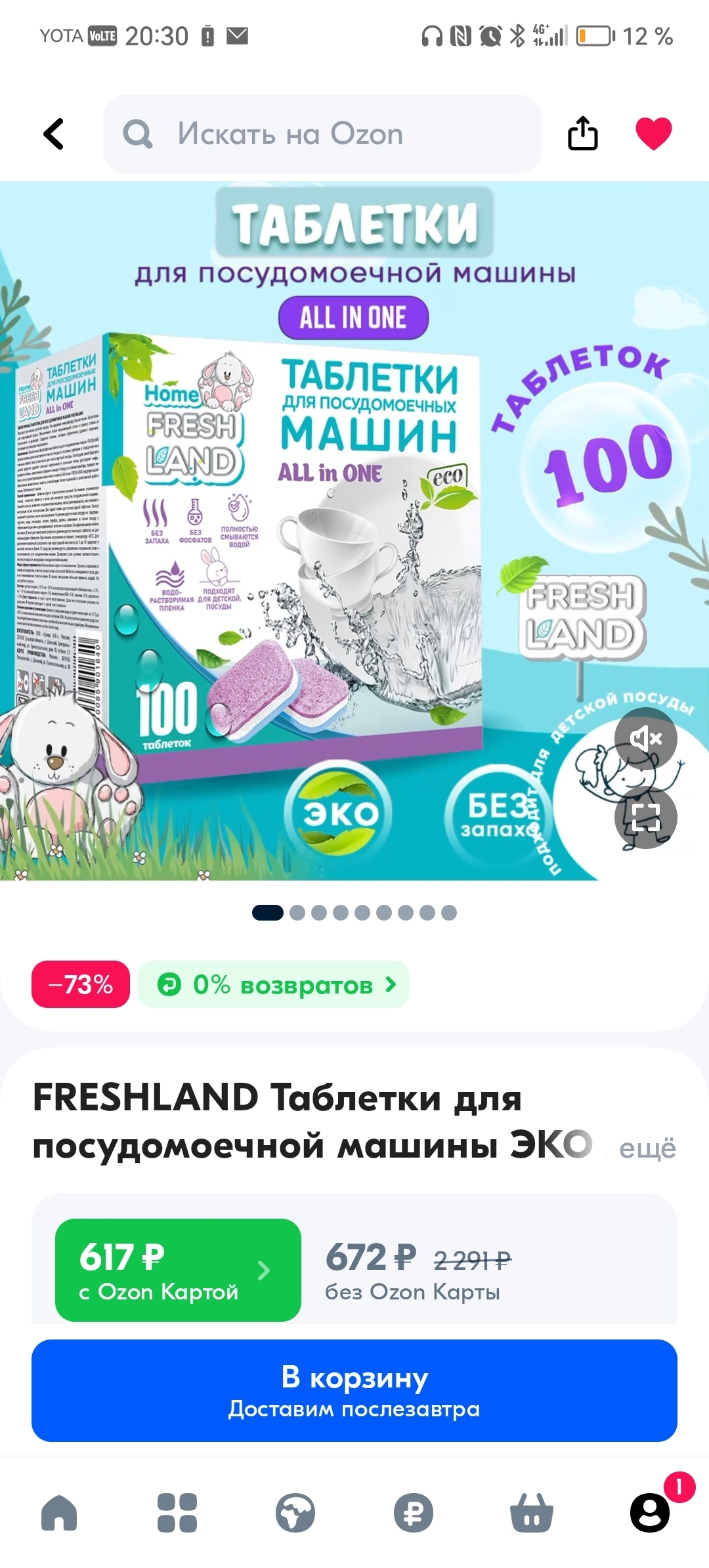Share this product
709x1568 pixels.
582,134
